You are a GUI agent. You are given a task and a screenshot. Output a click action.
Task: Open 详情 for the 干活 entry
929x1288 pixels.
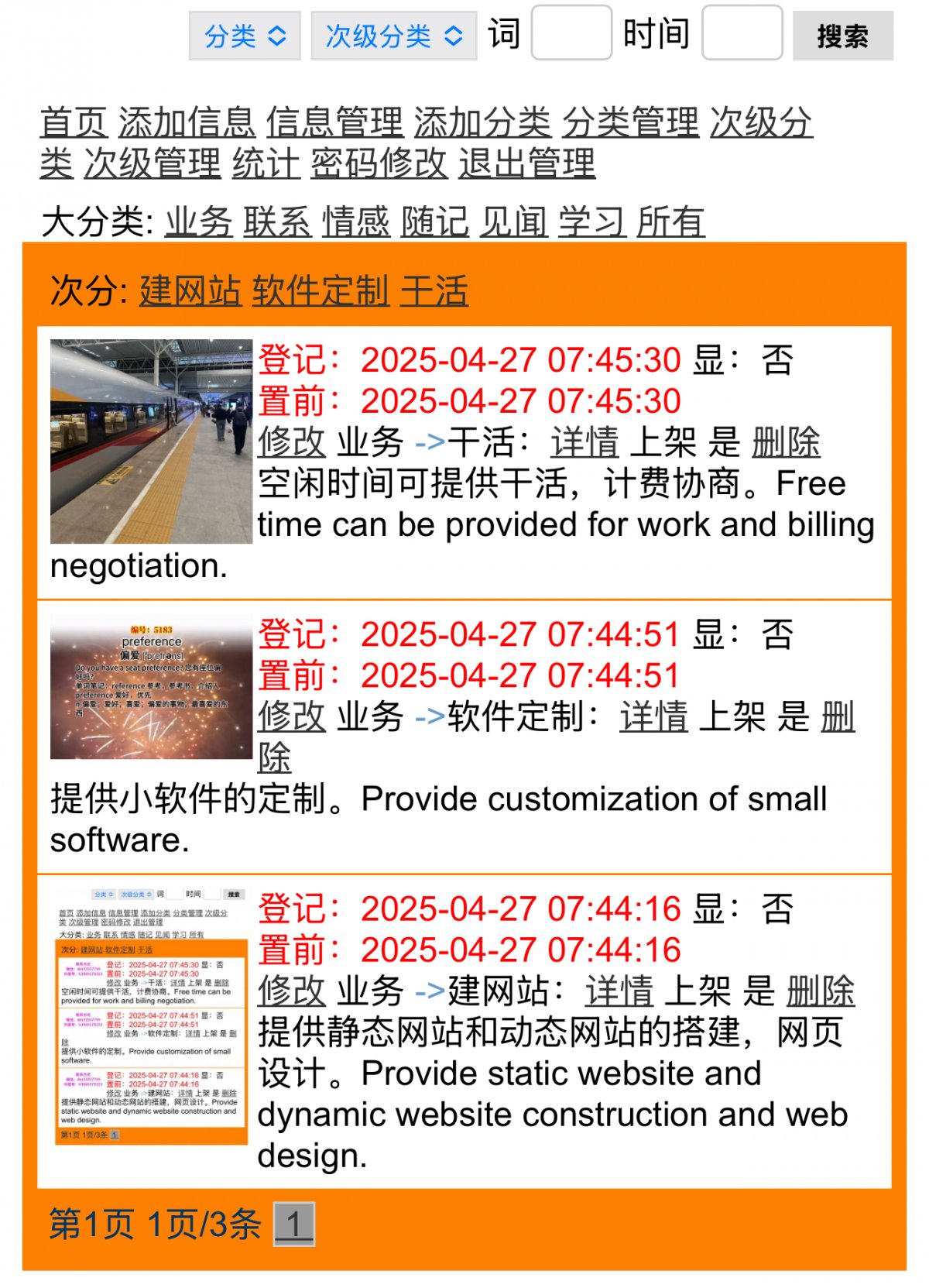coord(584,443)
